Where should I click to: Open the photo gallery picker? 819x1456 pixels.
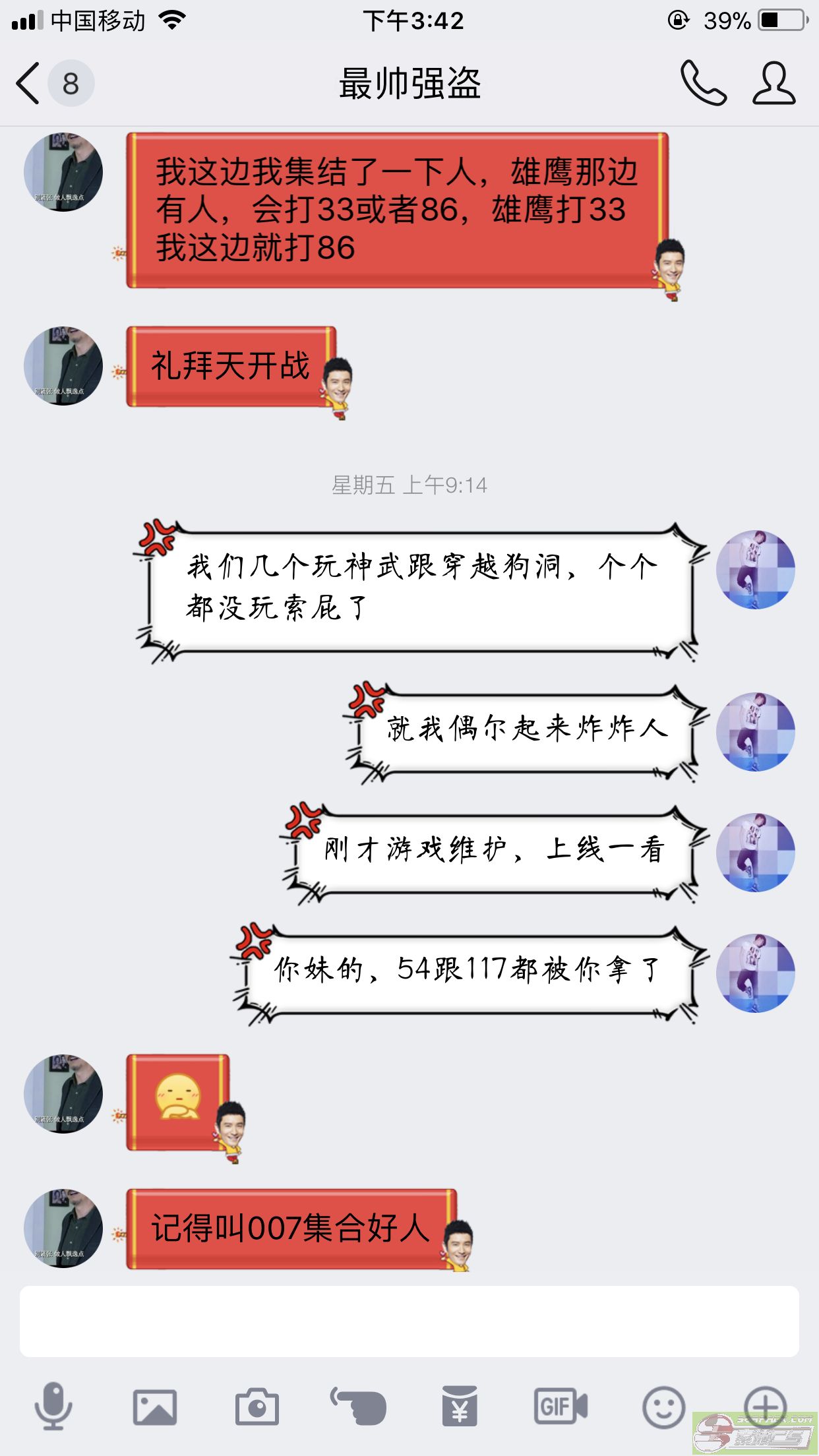[x=155, y=1407]
